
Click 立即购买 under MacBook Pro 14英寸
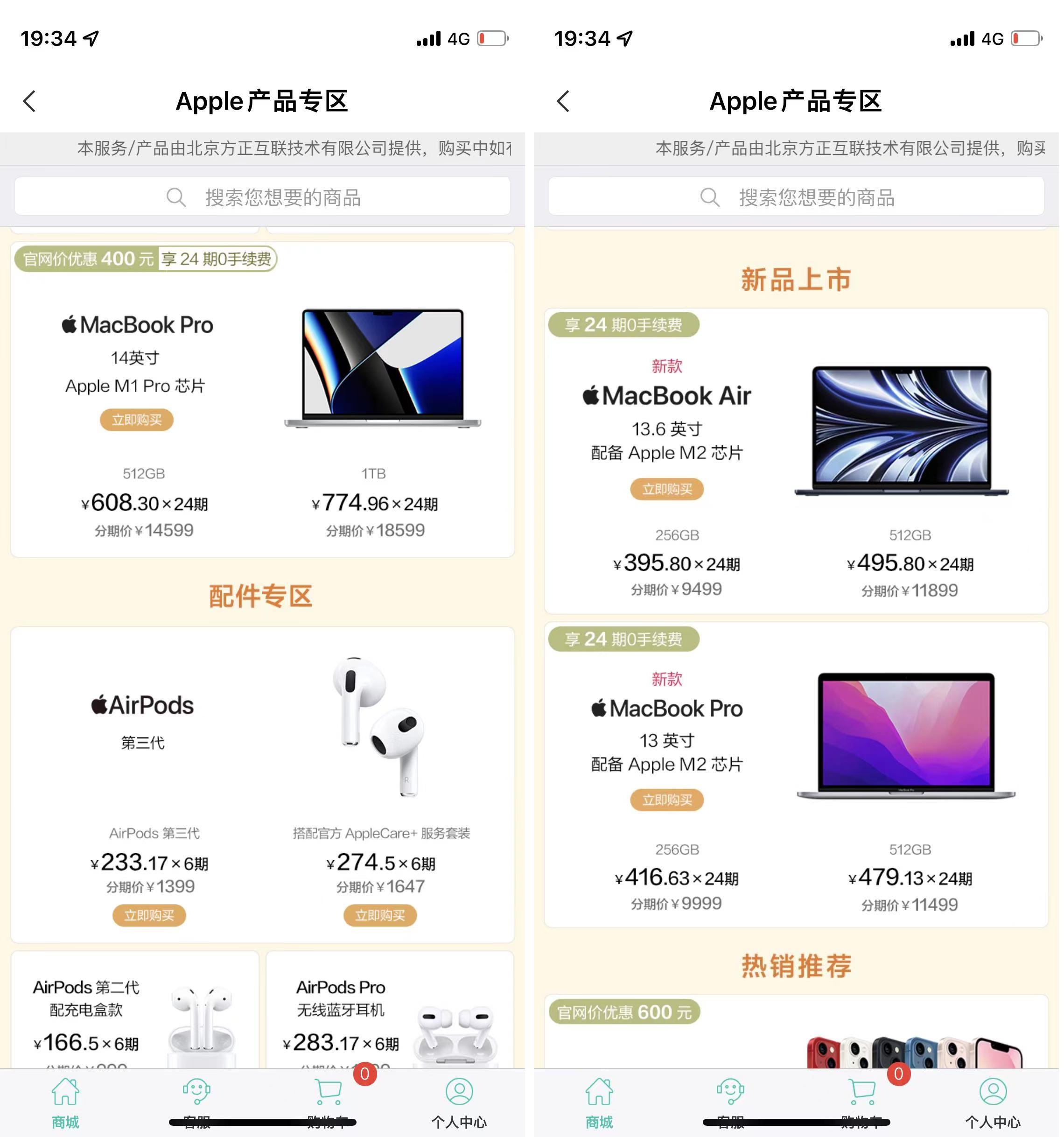137,420
